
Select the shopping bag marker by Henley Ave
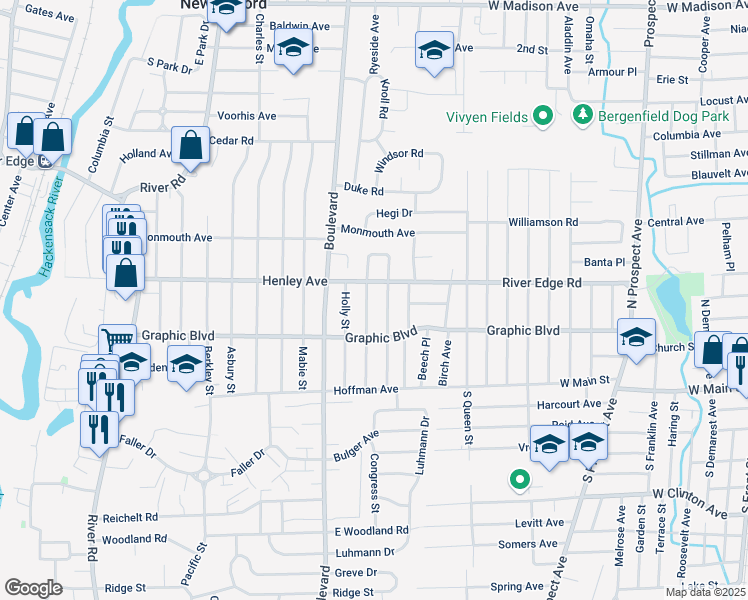pyautogui.click(x=126, y=274)
